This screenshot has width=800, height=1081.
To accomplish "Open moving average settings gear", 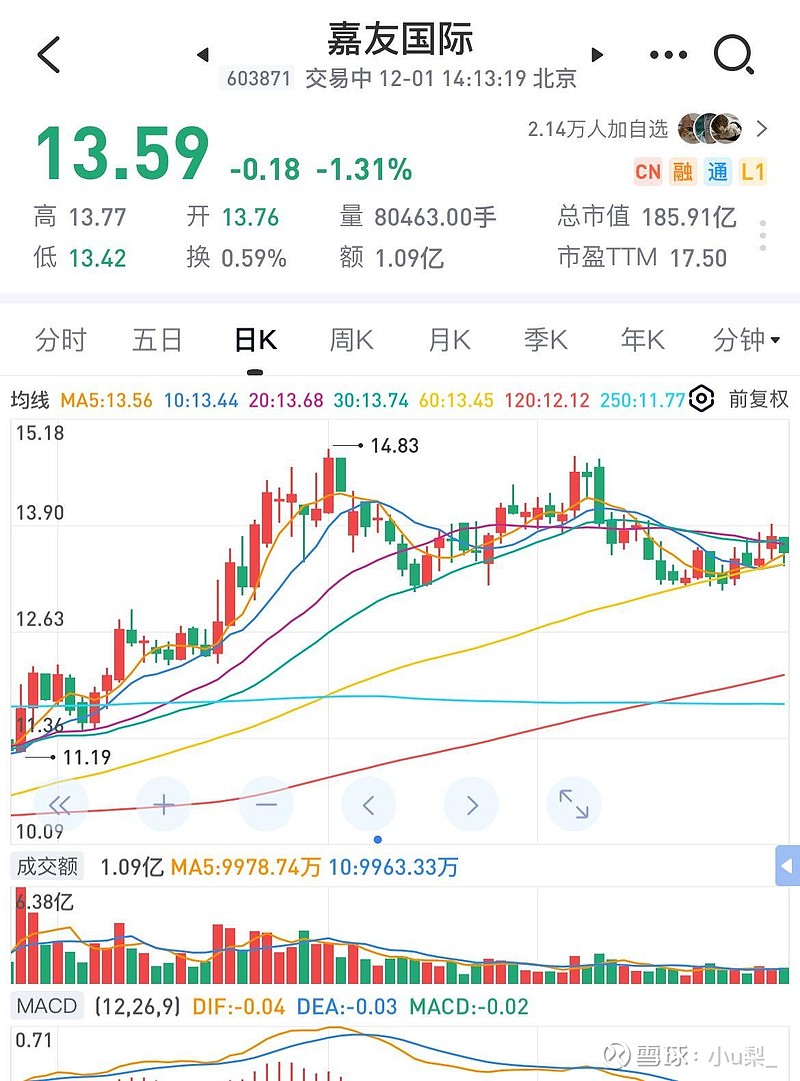I will (701, 399).
